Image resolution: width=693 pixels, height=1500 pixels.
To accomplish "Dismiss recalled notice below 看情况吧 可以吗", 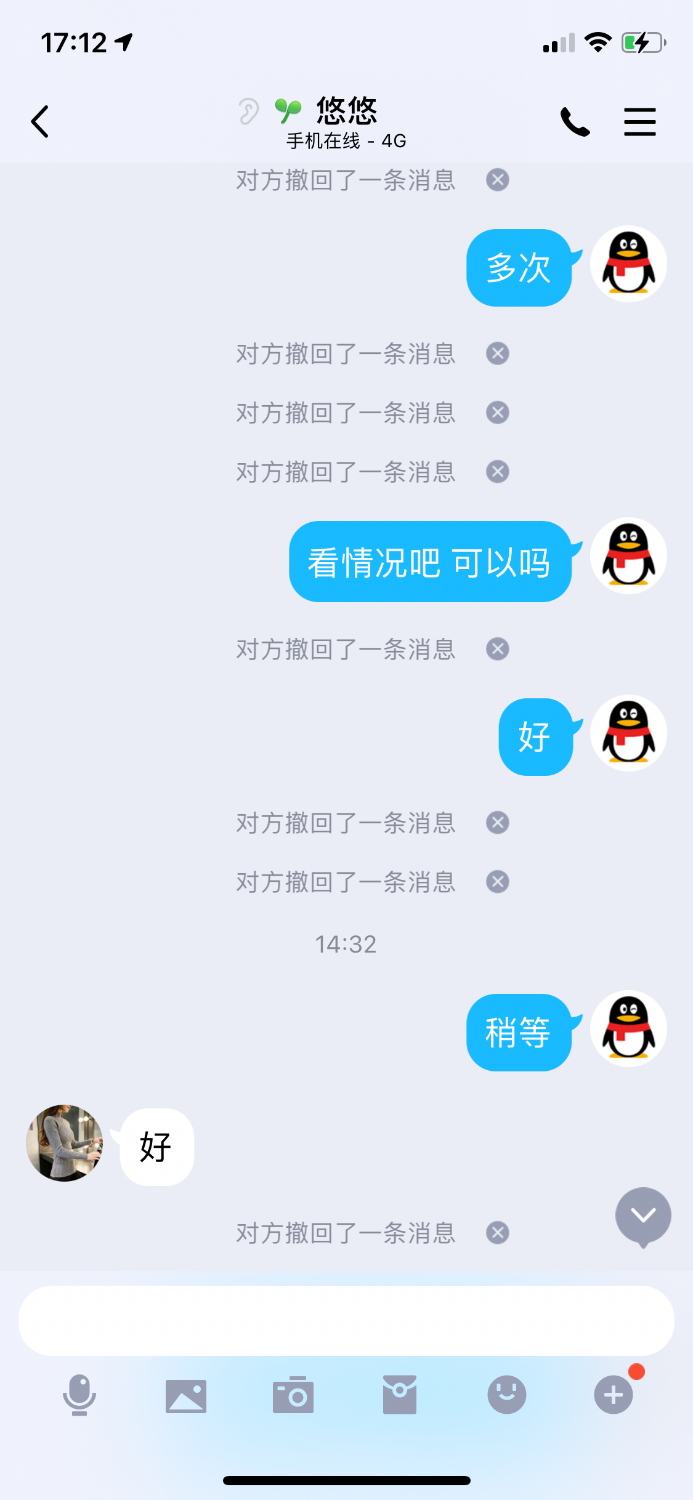I will pos(497,648).
